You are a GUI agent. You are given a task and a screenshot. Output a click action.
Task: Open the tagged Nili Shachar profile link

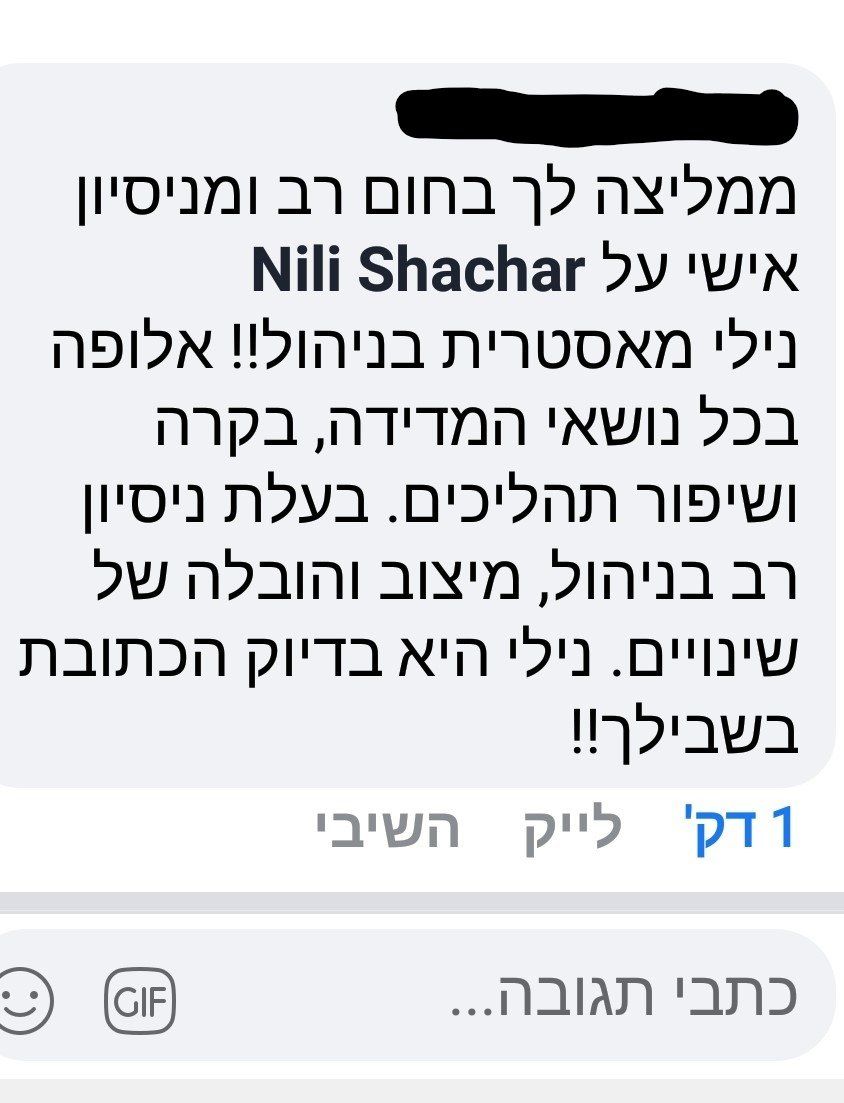tap(417, 271)
